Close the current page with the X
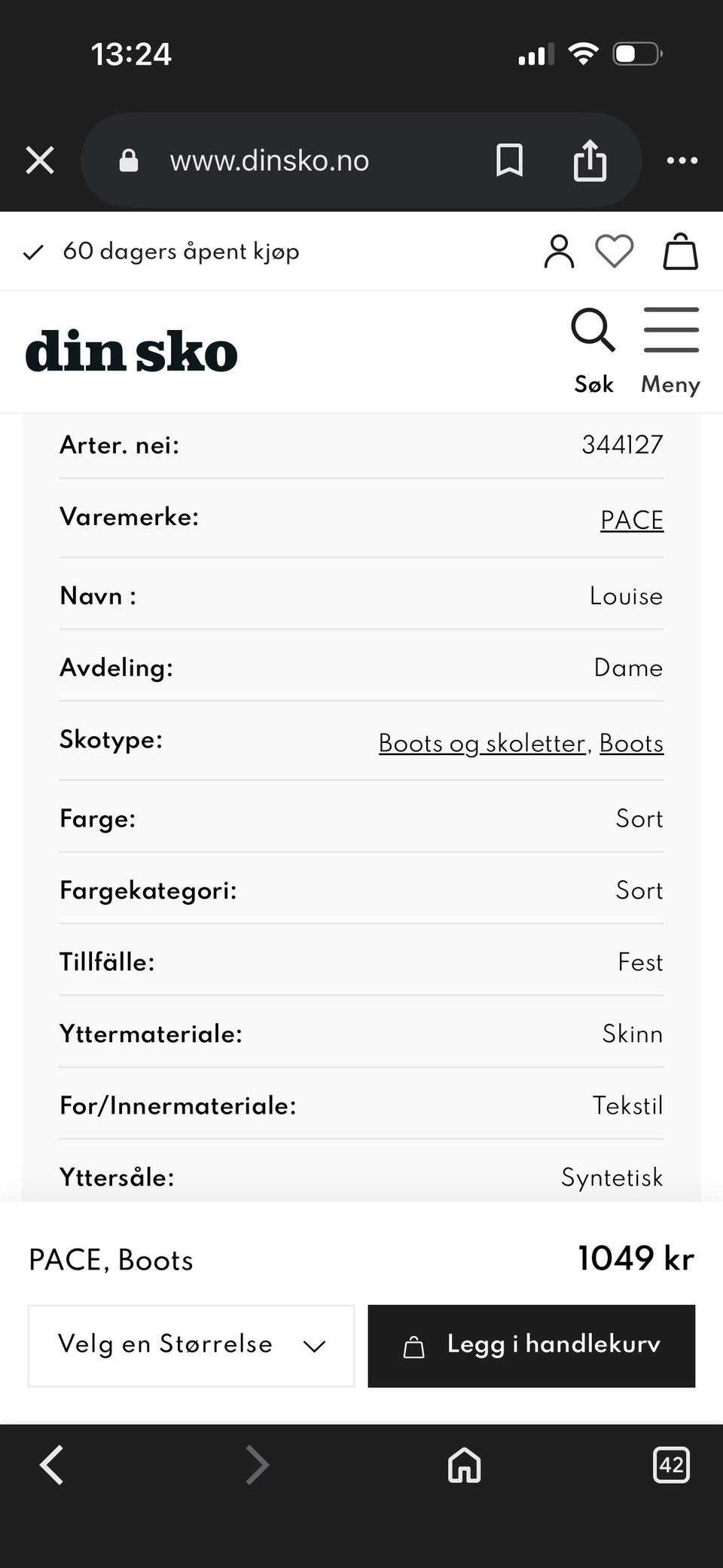The image size is (723, 1568). tap(39, 160)
